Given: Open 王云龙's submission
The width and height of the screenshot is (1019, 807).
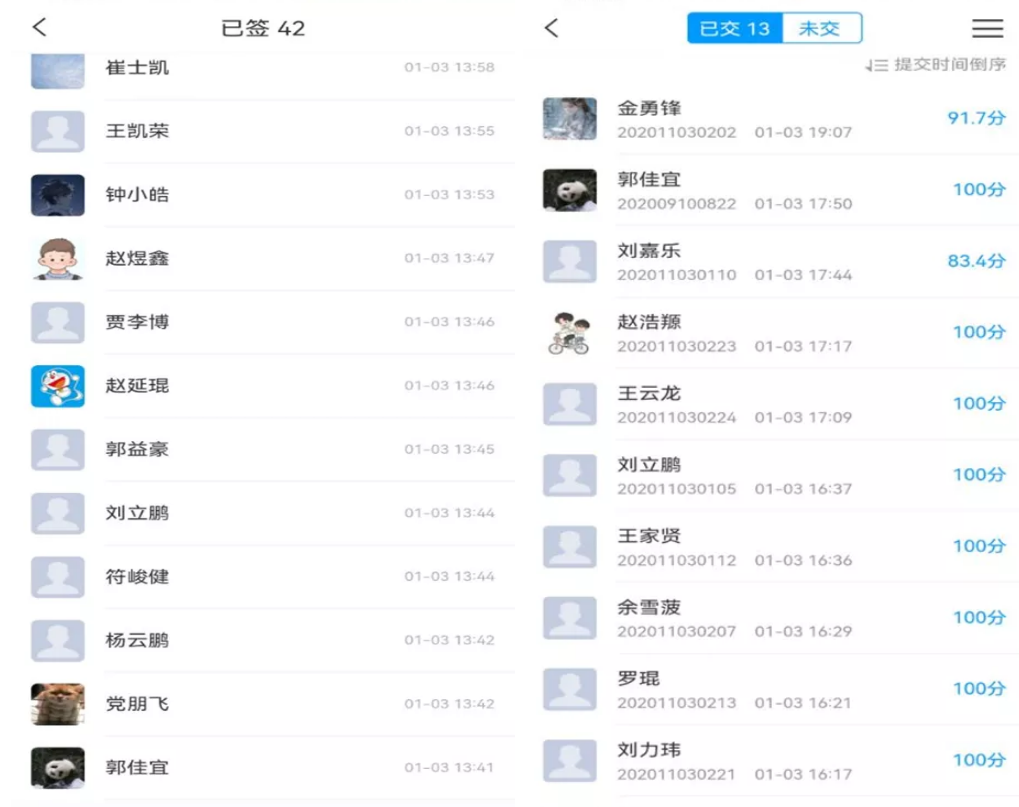Looking at the screenshot, I should click(778, 404).
